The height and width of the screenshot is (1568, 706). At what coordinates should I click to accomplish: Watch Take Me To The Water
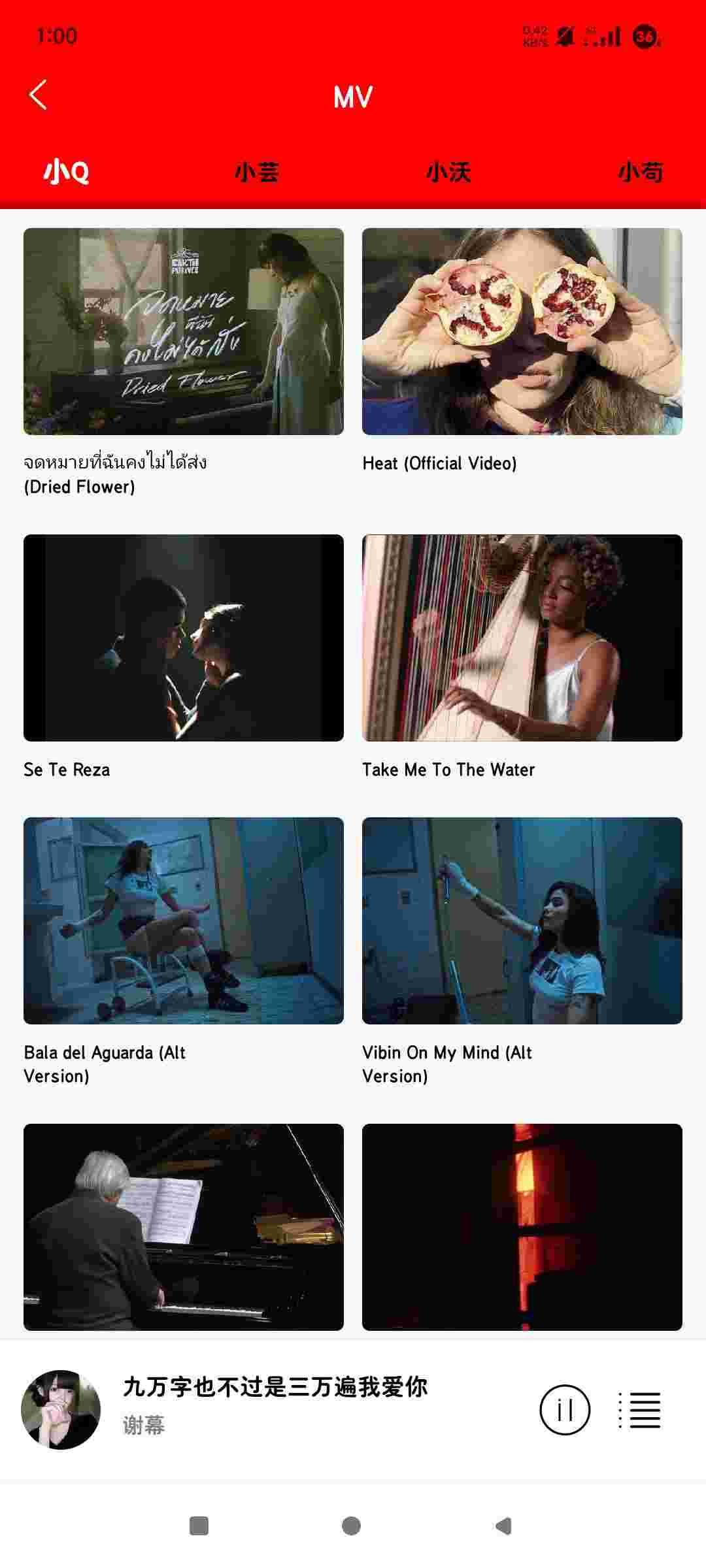click(522, 638)
